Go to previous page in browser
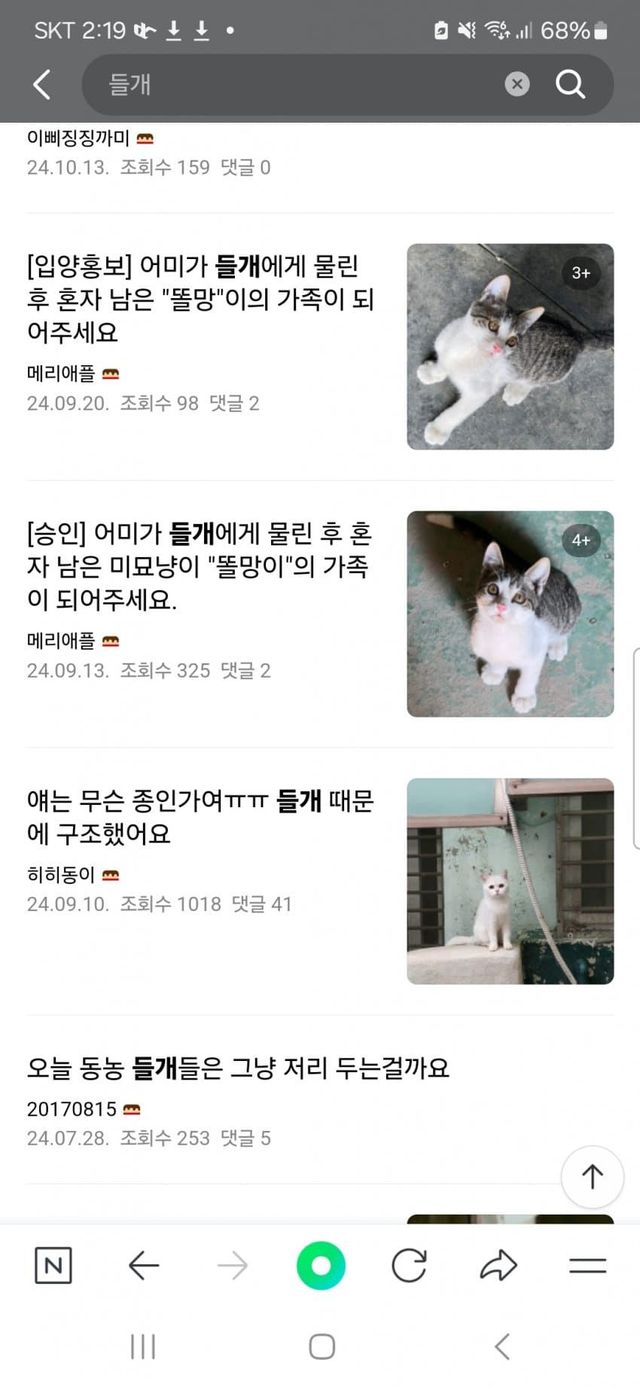 (x=144, y=1266)
